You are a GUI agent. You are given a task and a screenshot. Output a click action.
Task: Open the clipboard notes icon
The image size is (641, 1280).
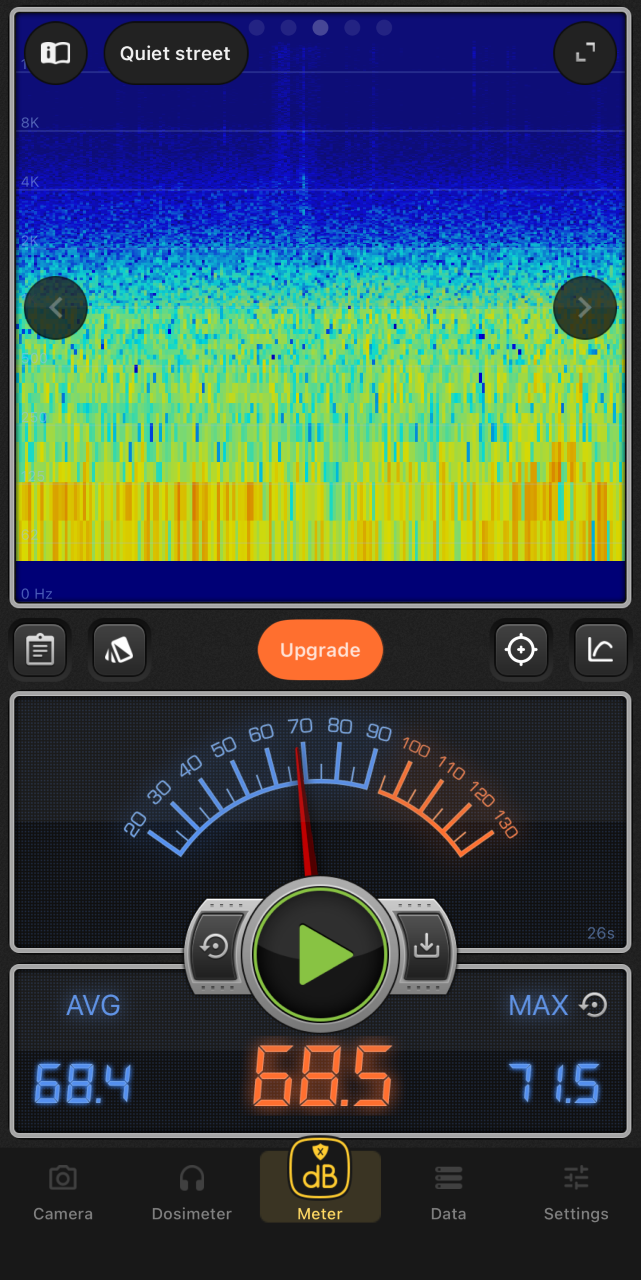pyautogui.click(x=40, y=650)
